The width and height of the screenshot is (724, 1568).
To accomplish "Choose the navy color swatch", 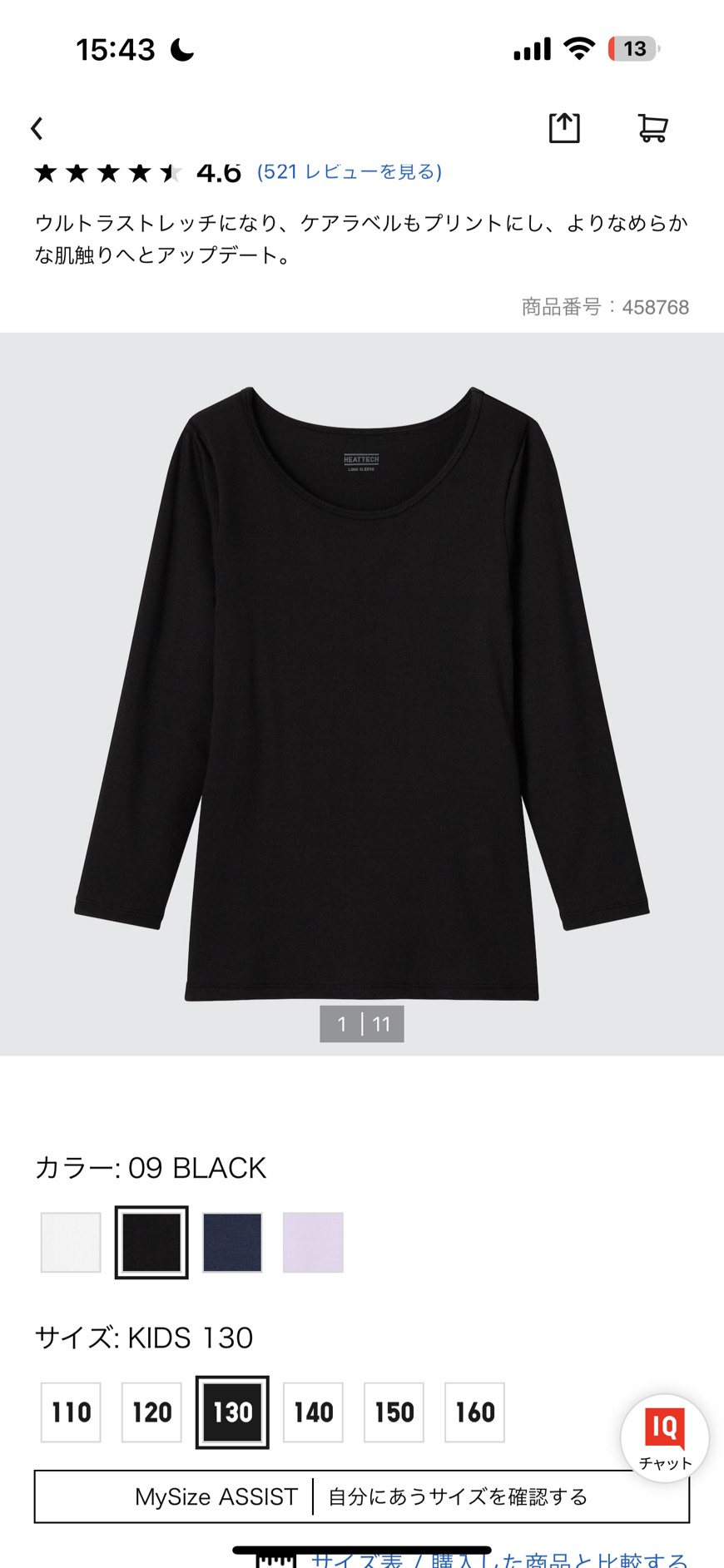I will pyautogui.click(x=232, y=1242).
